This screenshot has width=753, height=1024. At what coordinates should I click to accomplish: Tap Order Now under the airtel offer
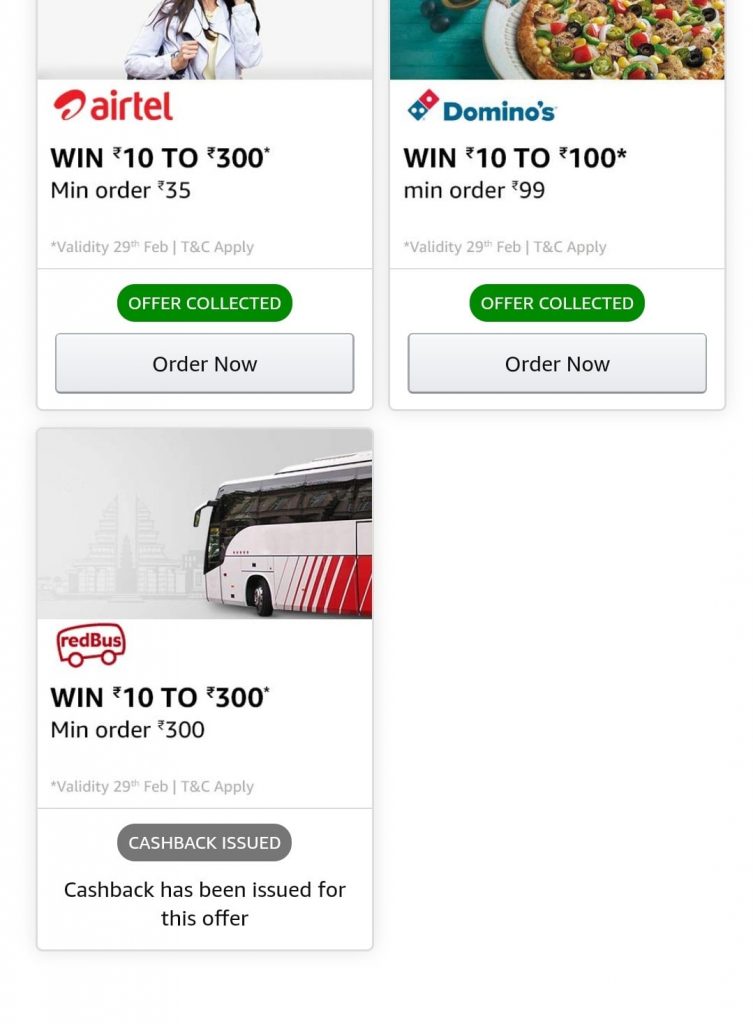pyautogui.click(x=204, y=364)
